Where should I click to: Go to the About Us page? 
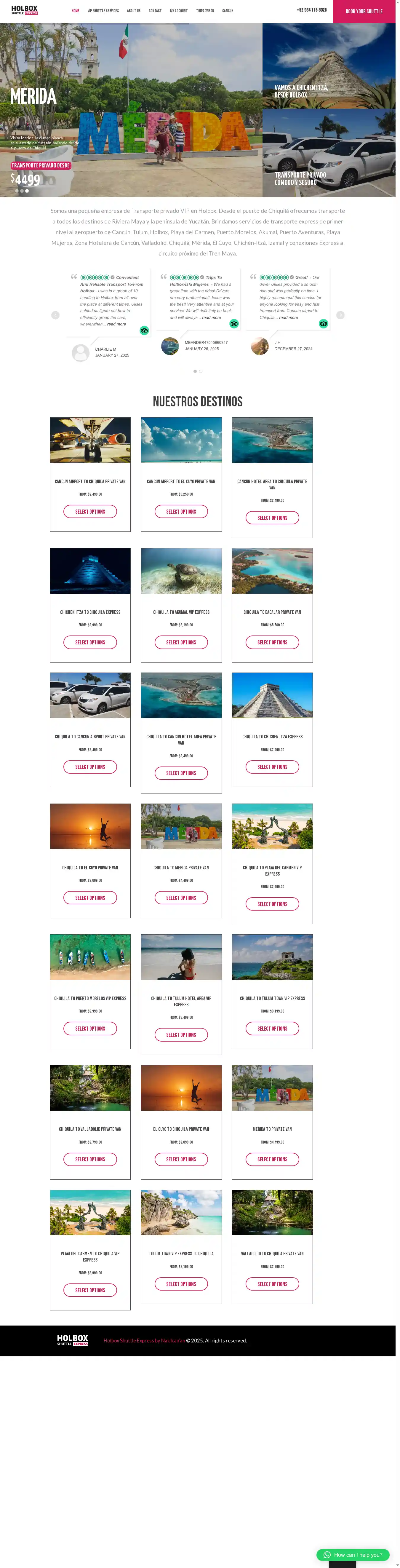(133, 10)
